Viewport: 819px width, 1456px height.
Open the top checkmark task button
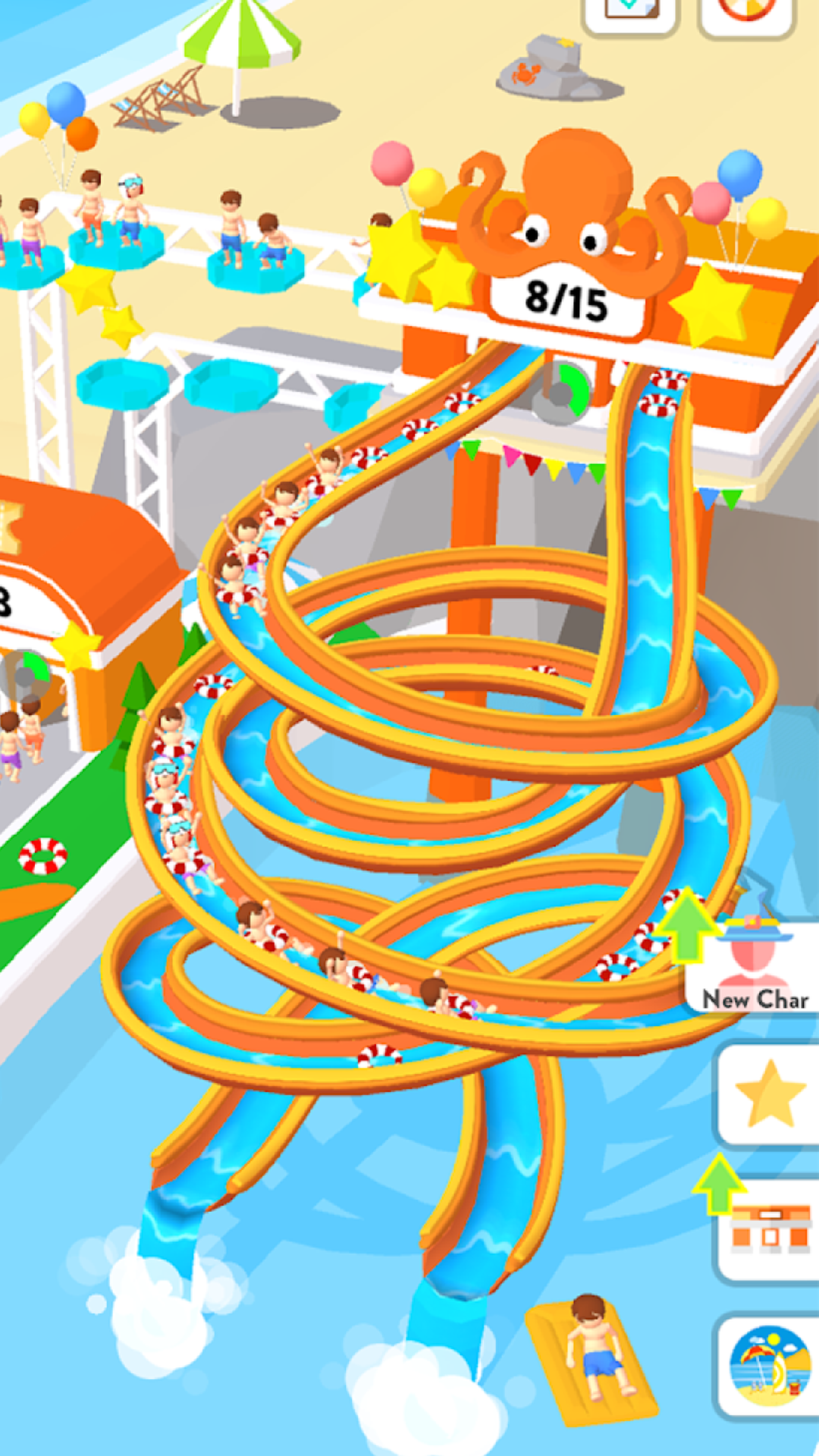tap(629, 12)
